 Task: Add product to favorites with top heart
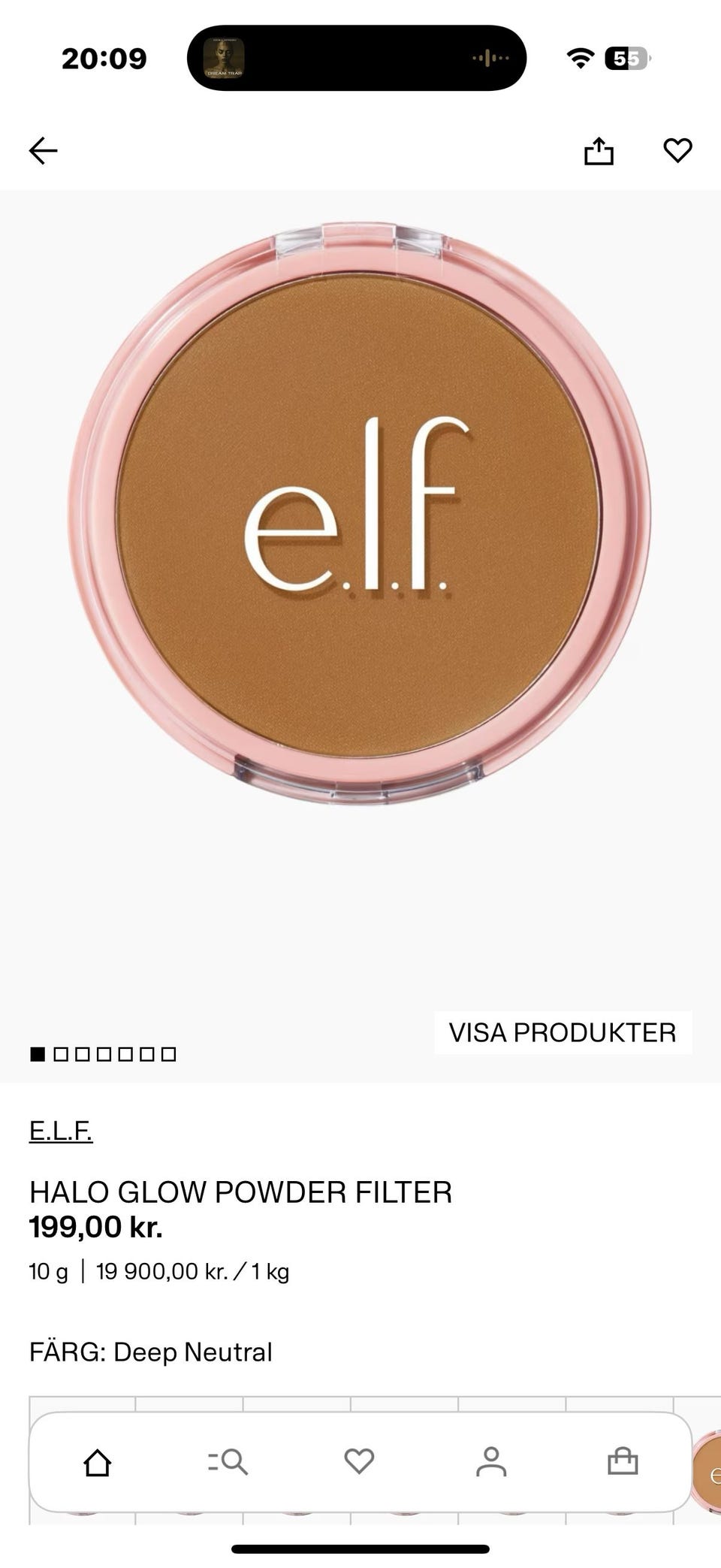click(x=677, y=151)
